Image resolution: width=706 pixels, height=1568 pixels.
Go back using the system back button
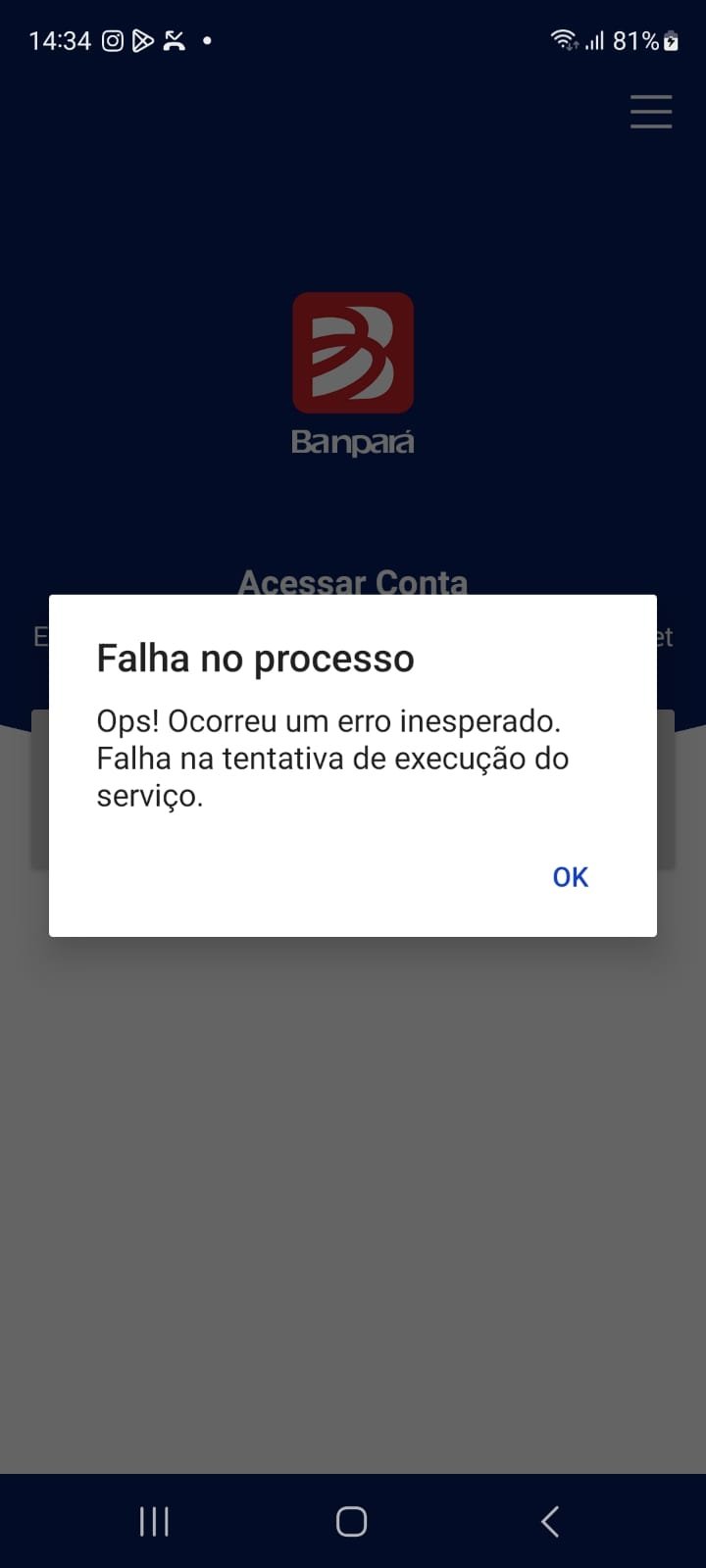pos(550,1521)
